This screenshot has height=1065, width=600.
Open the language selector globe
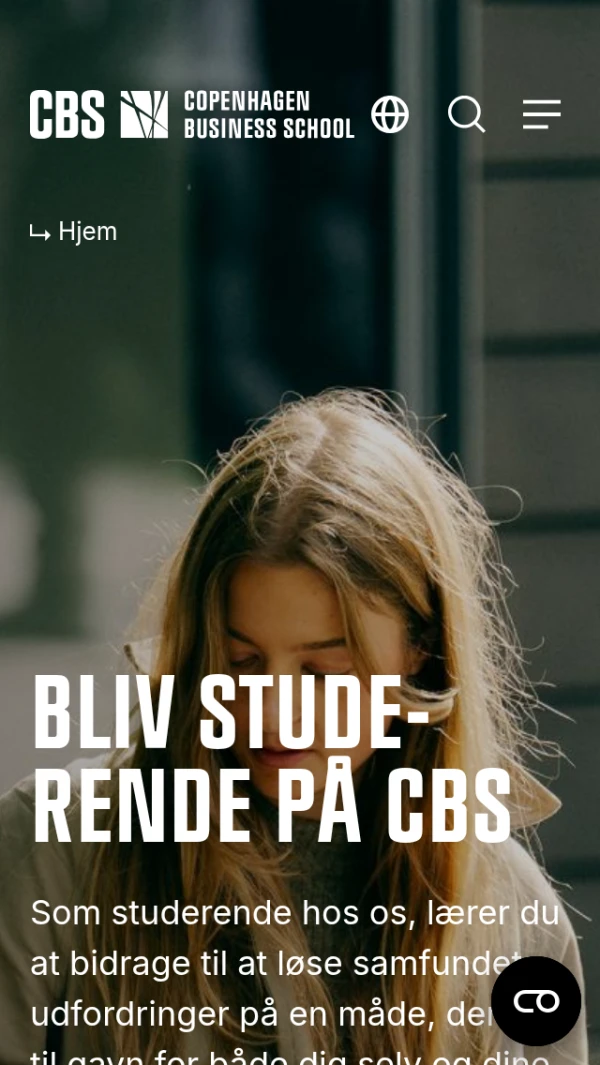(x=390, y=114)
